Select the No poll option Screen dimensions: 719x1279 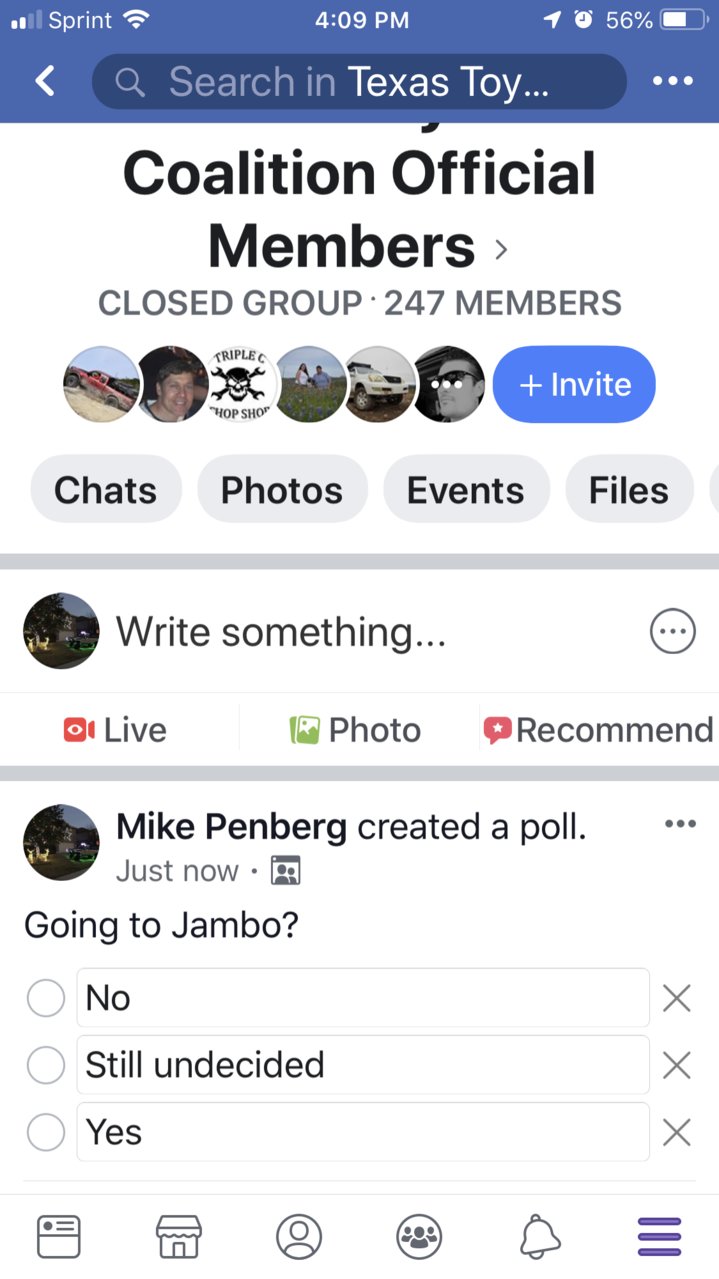[x=45, y=998]
